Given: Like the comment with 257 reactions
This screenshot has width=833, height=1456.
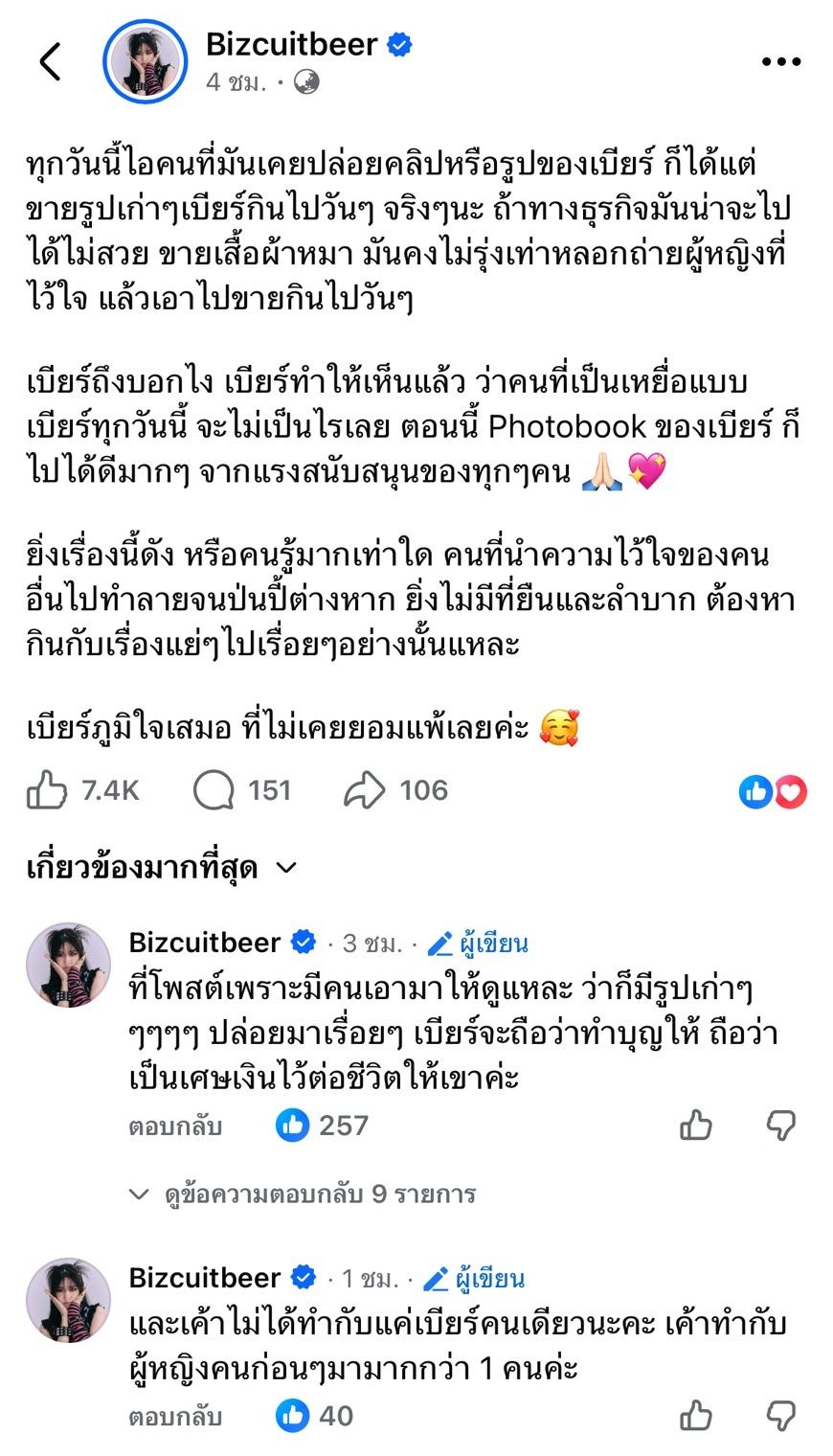Looking at the screenshot, I should (x=696, y=1126).
